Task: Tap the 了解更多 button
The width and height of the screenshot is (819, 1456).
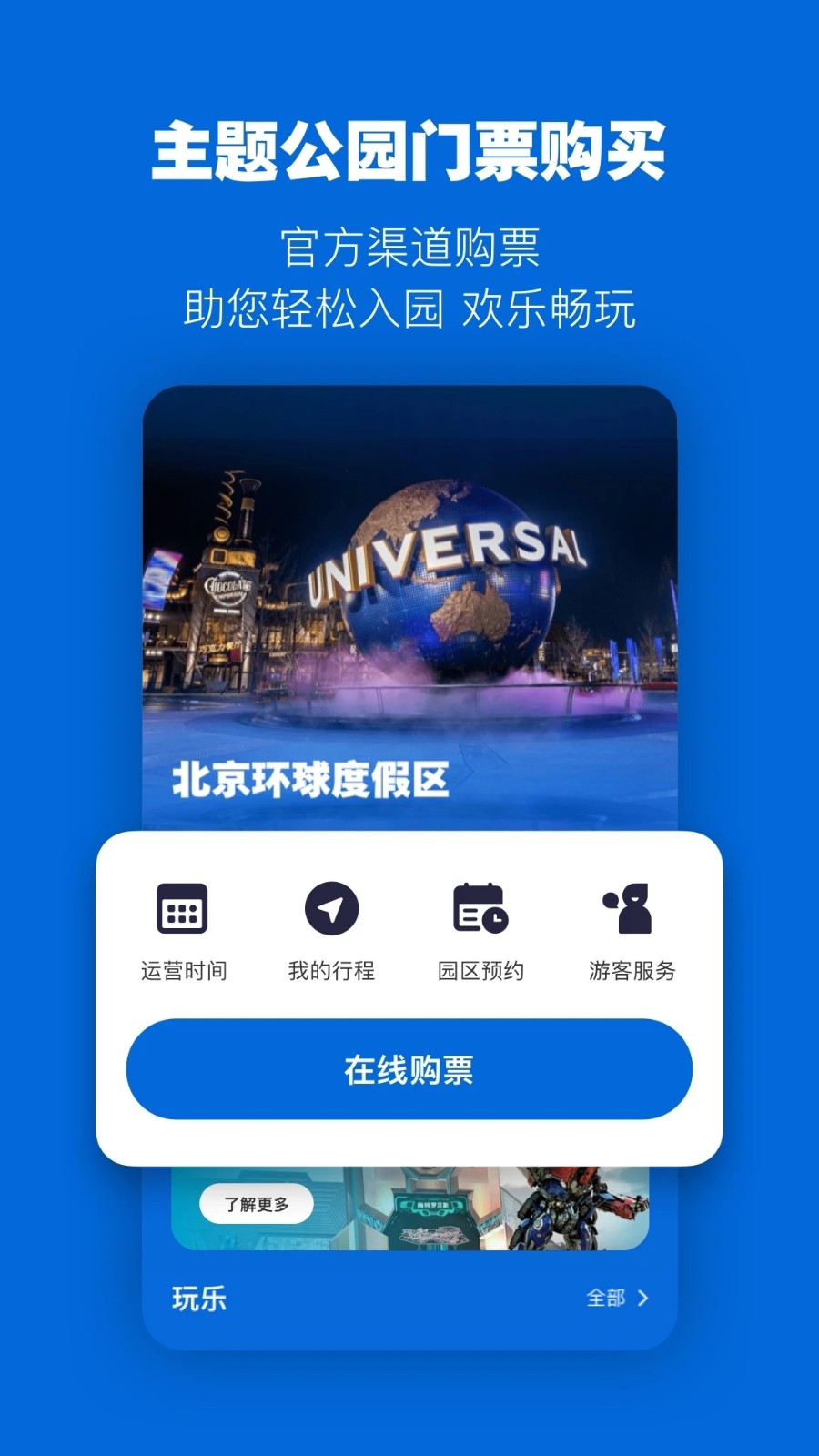Action: pyautogui.click(x=256, y=1202)
